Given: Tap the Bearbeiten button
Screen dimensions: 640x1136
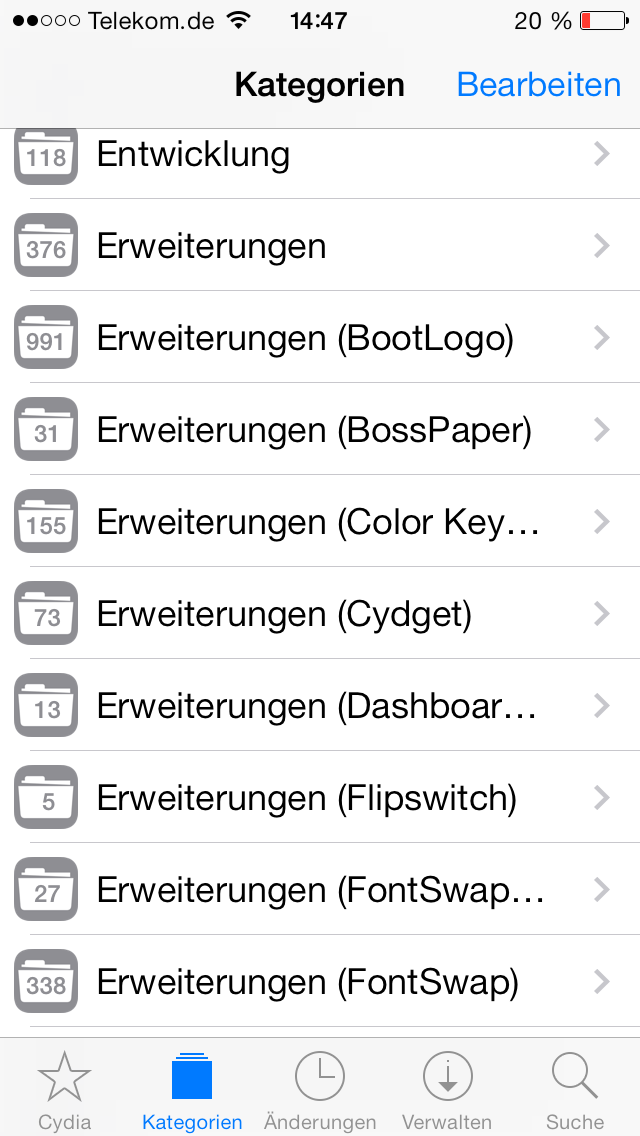Looking at the screenshot, I should click(x=539, y=85).
